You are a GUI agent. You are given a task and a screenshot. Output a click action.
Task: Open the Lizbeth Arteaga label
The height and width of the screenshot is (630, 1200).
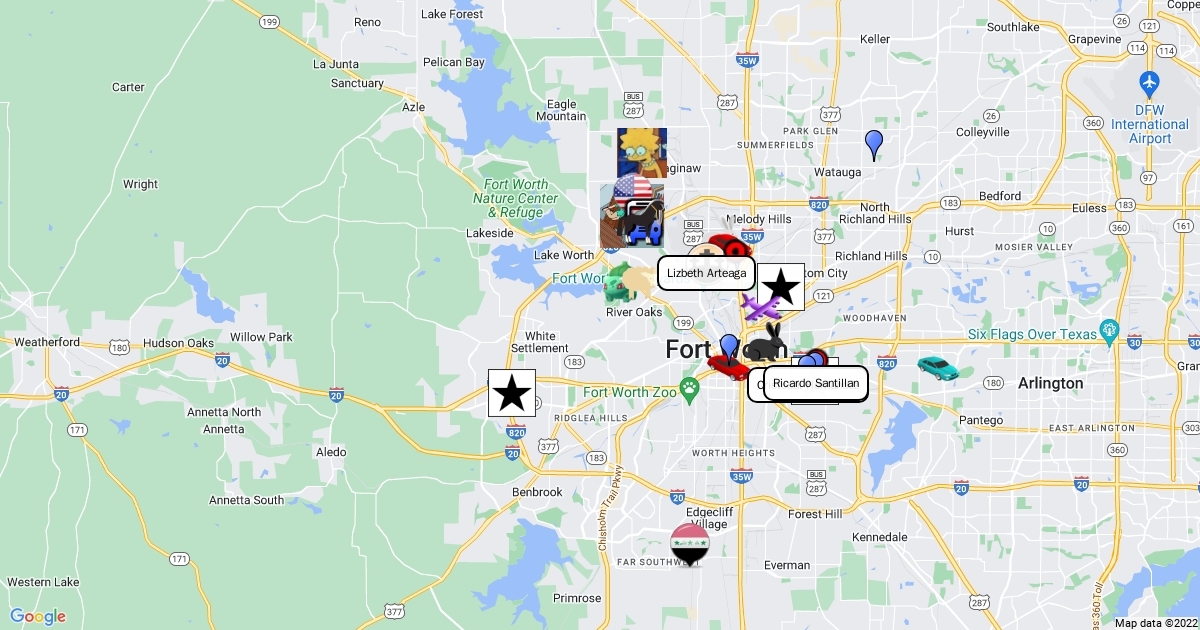click(706, 273)
